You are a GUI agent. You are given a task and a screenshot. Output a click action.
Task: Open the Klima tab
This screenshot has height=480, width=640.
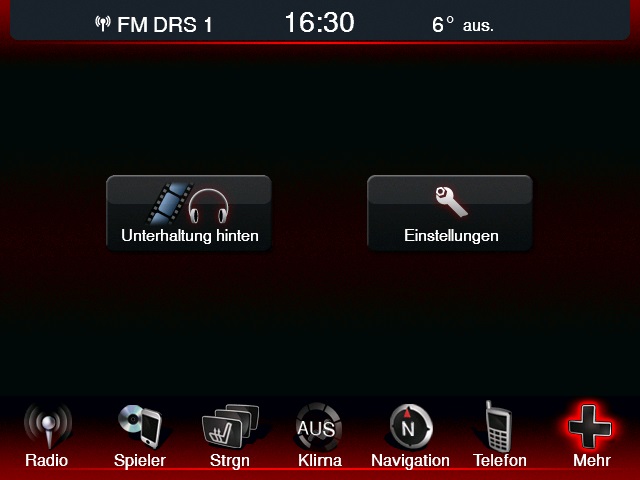(319, 436)
